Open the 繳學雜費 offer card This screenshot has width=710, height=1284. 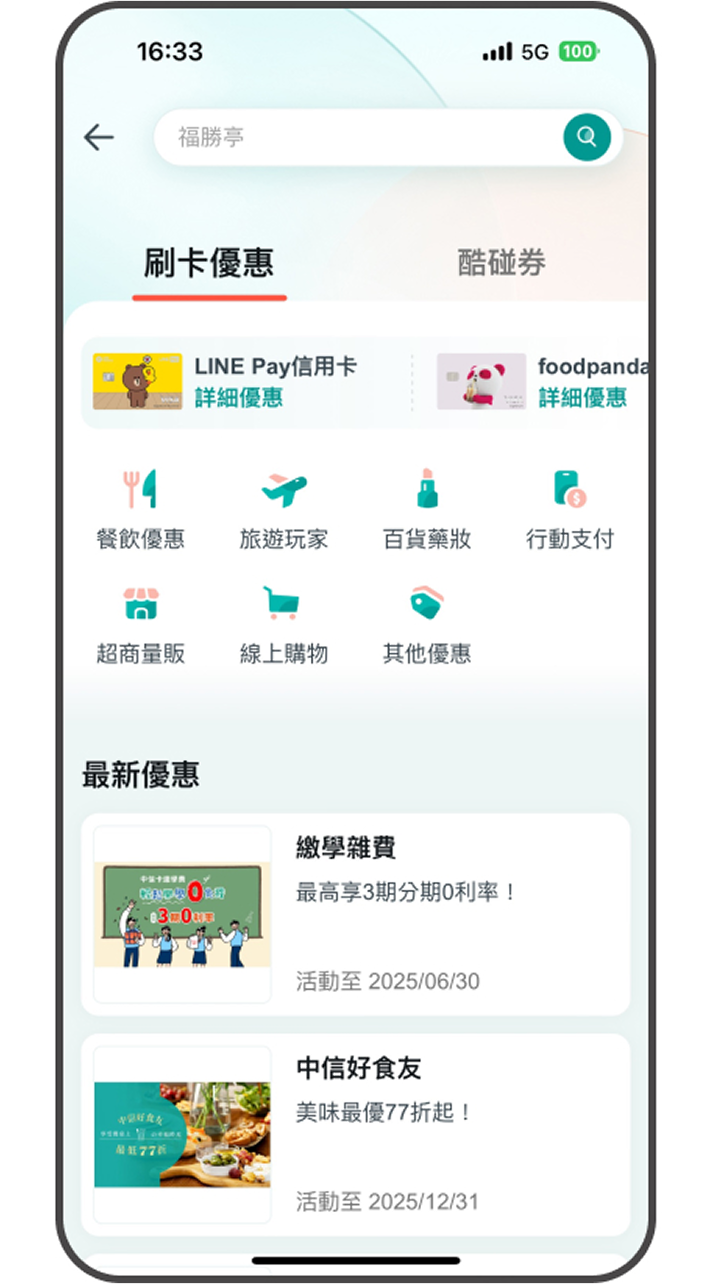click(355, 914)
